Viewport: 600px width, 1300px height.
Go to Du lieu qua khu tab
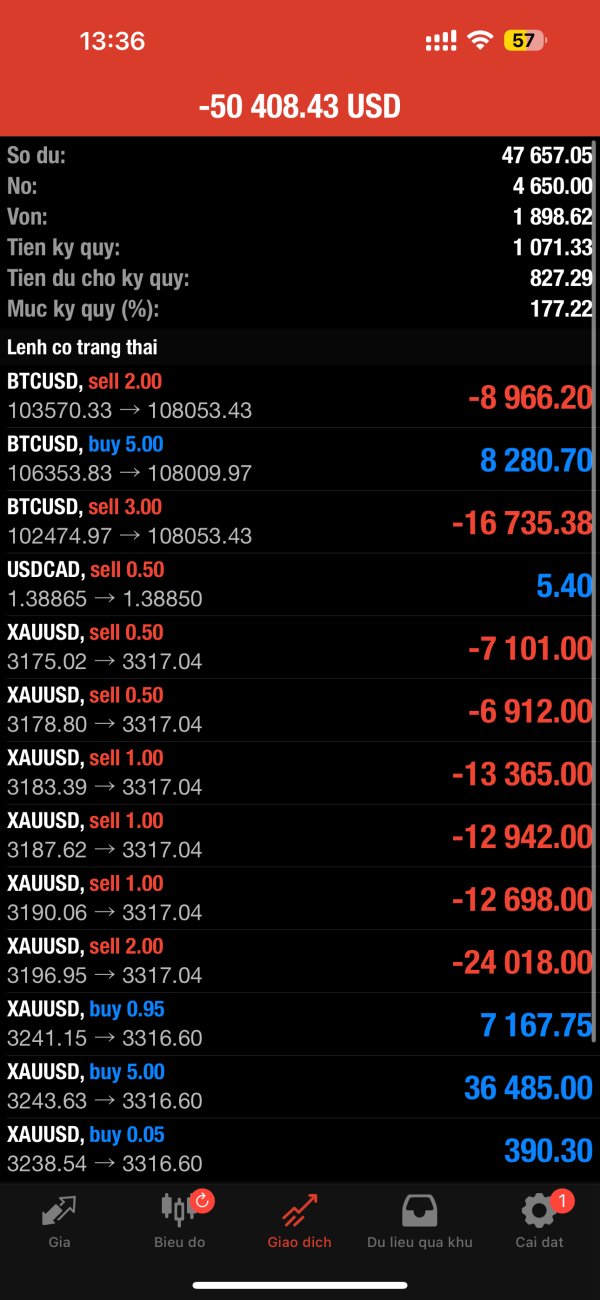[x=419, y=1221]
